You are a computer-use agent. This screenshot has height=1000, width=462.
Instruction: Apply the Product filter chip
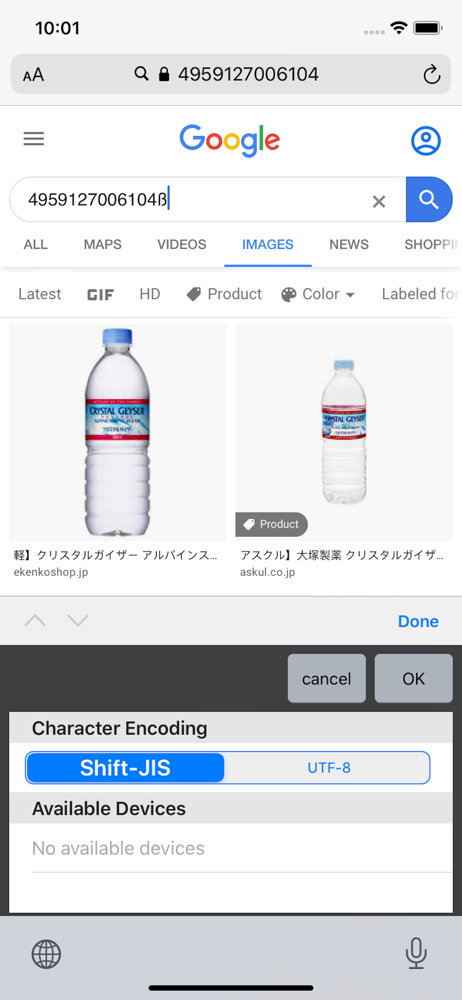click(224, 294)
